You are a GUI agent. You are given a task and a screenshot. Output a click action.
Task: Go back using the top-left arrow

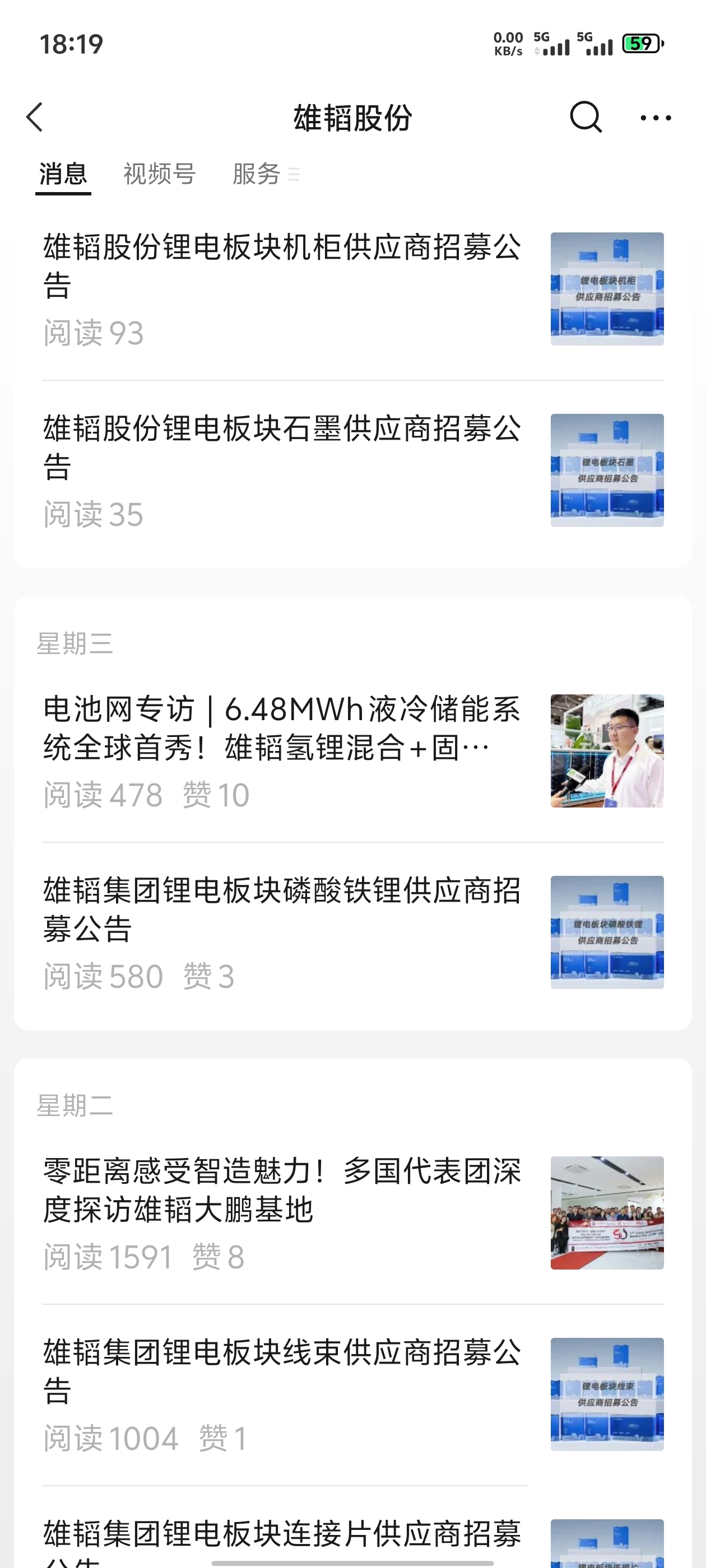(x=35, y=117)
